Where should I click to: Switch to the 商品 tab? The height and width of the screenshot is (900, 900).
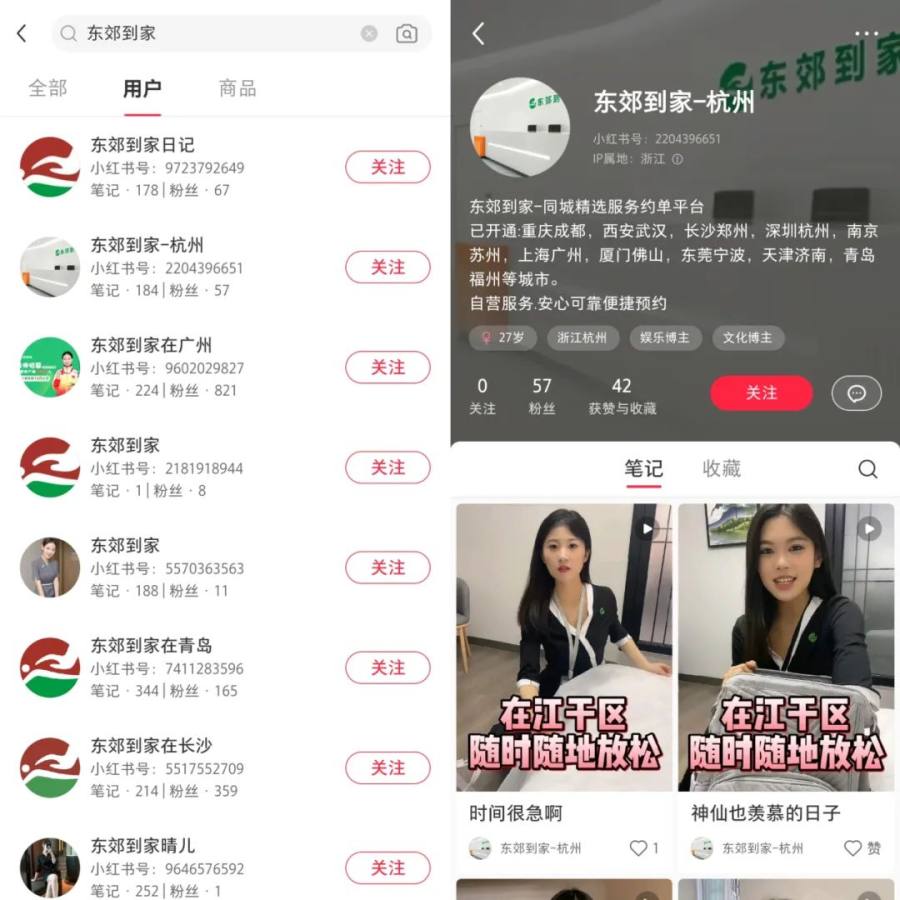(237, 88)
